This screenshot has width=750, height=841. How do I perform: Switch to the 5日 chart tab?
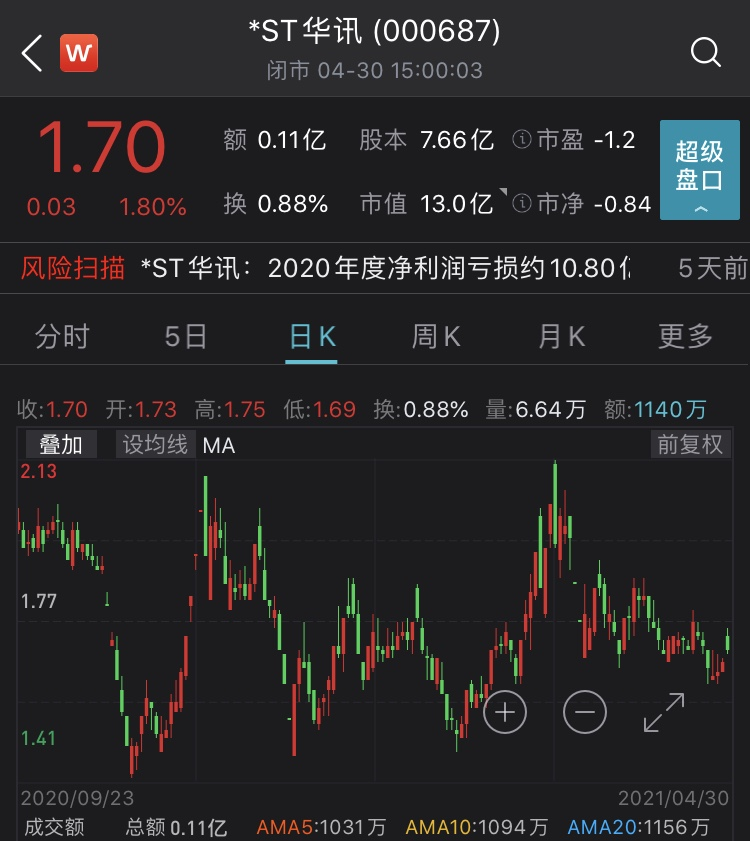pyautogui.click(x=186, y=336)
